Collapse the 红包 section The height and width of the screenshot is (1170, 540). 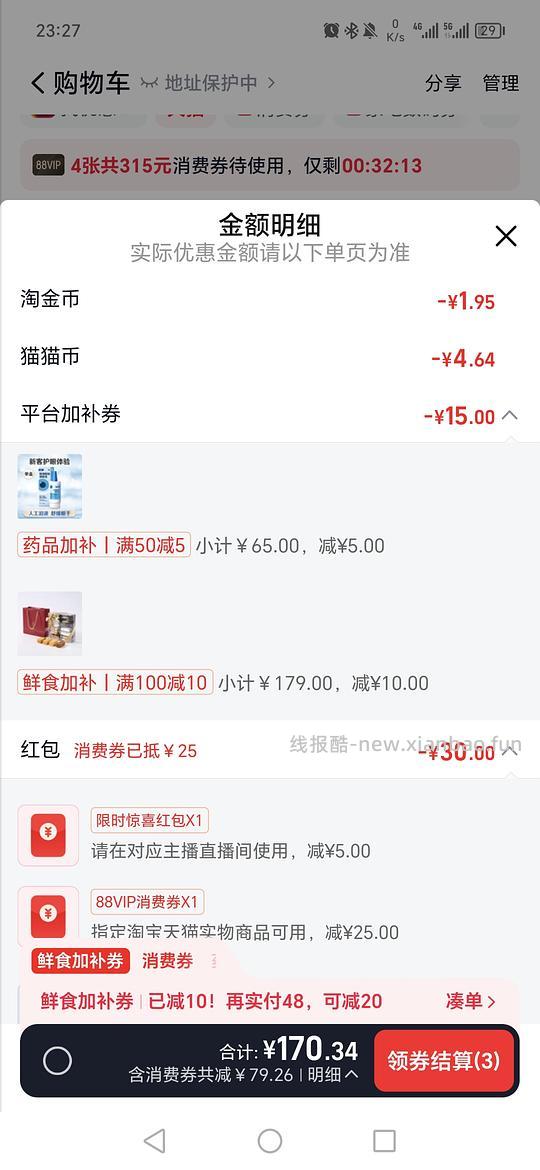[510, 751]
